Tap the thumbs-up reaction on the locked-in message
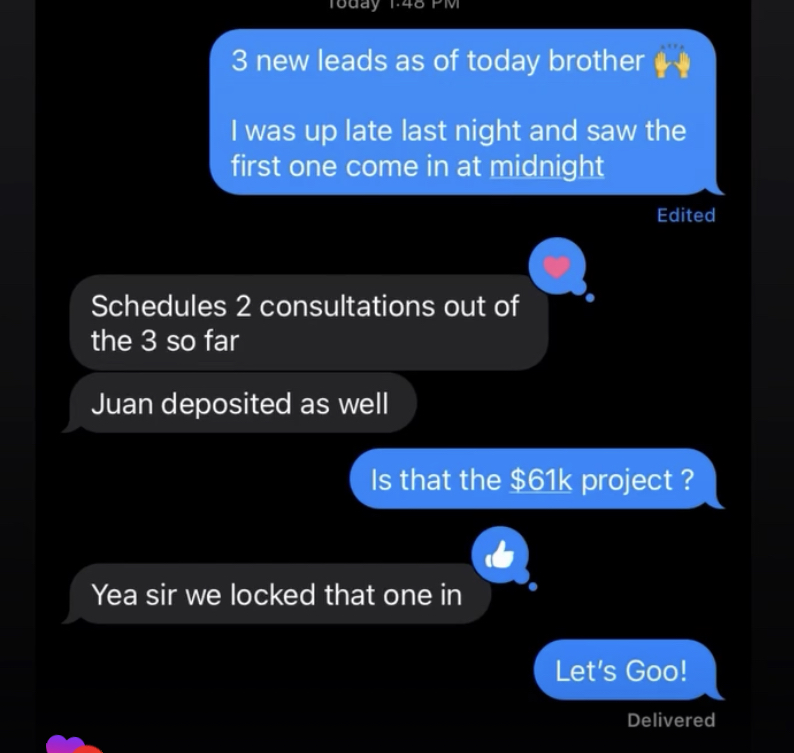This screenshot has width=794, height=753. [x=500, y=556]
